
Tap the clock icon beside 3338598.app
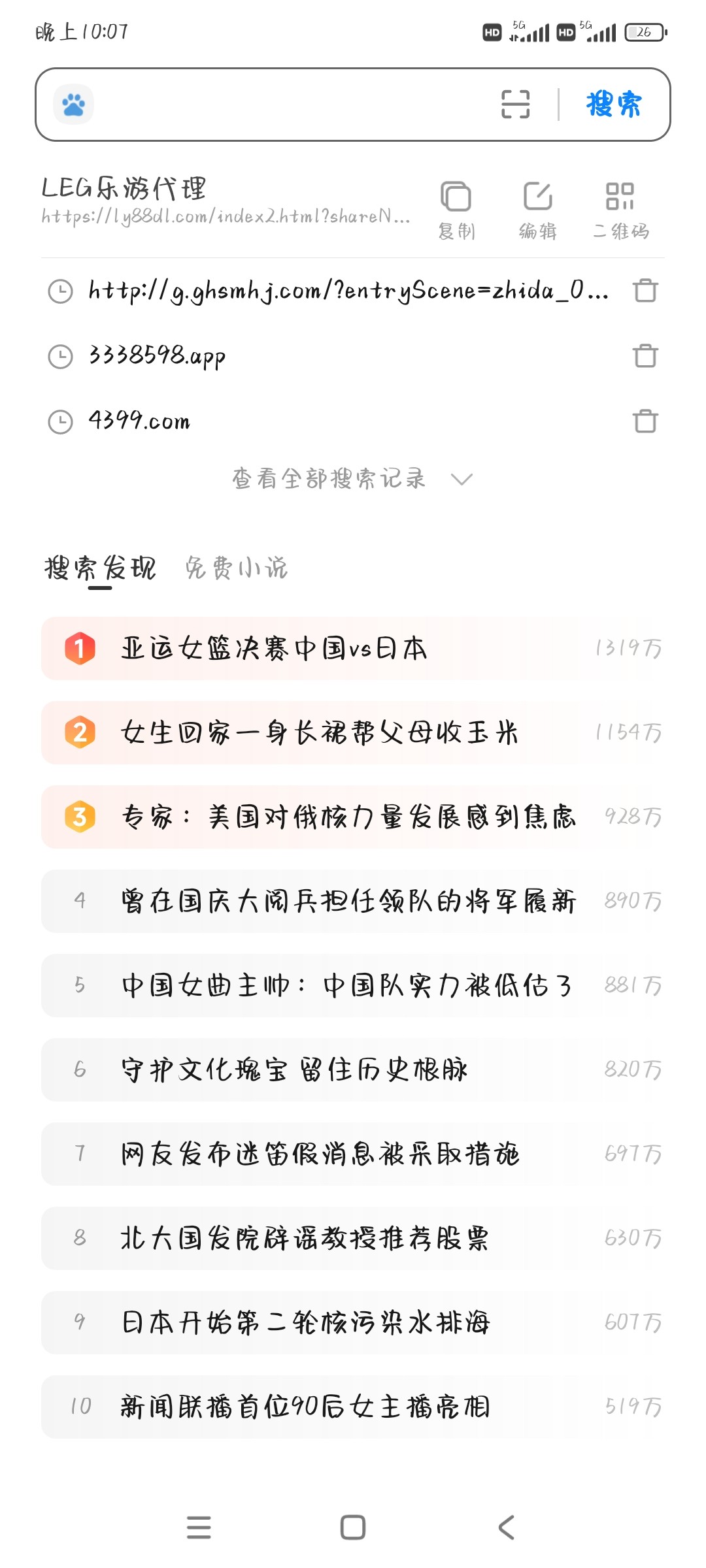click(61, 355)
